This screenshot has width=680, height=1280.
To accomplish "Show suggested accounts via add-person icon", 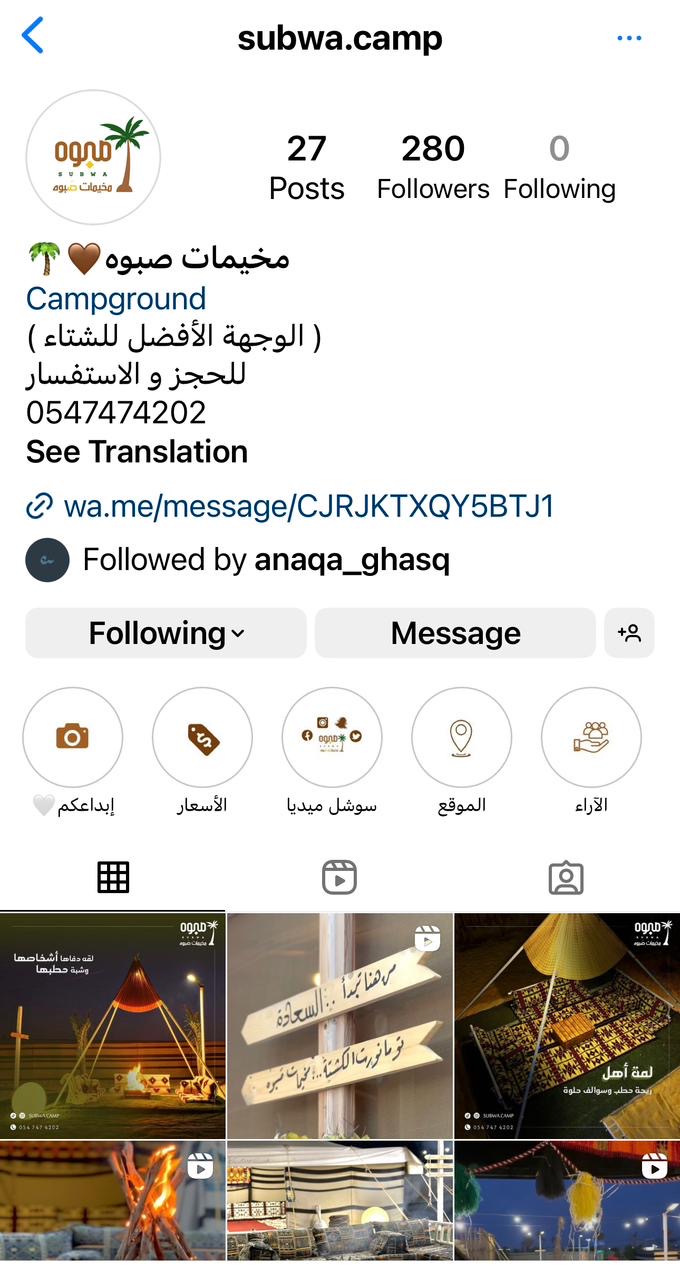I will [x=629, y=633].
